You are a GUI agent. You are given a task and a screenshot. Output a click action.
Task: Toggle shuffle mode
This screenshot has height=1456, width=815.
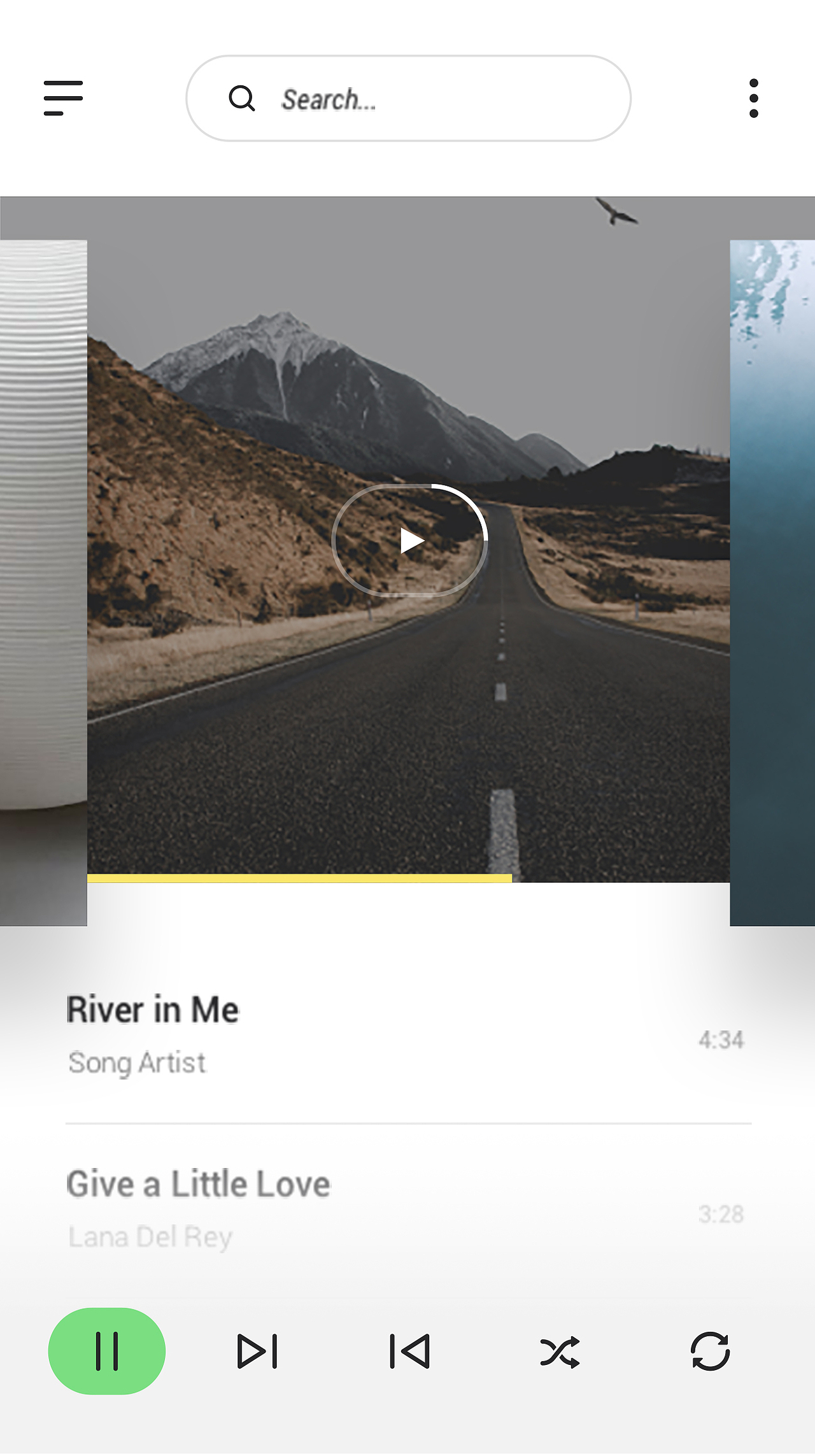click(560, 1352)
